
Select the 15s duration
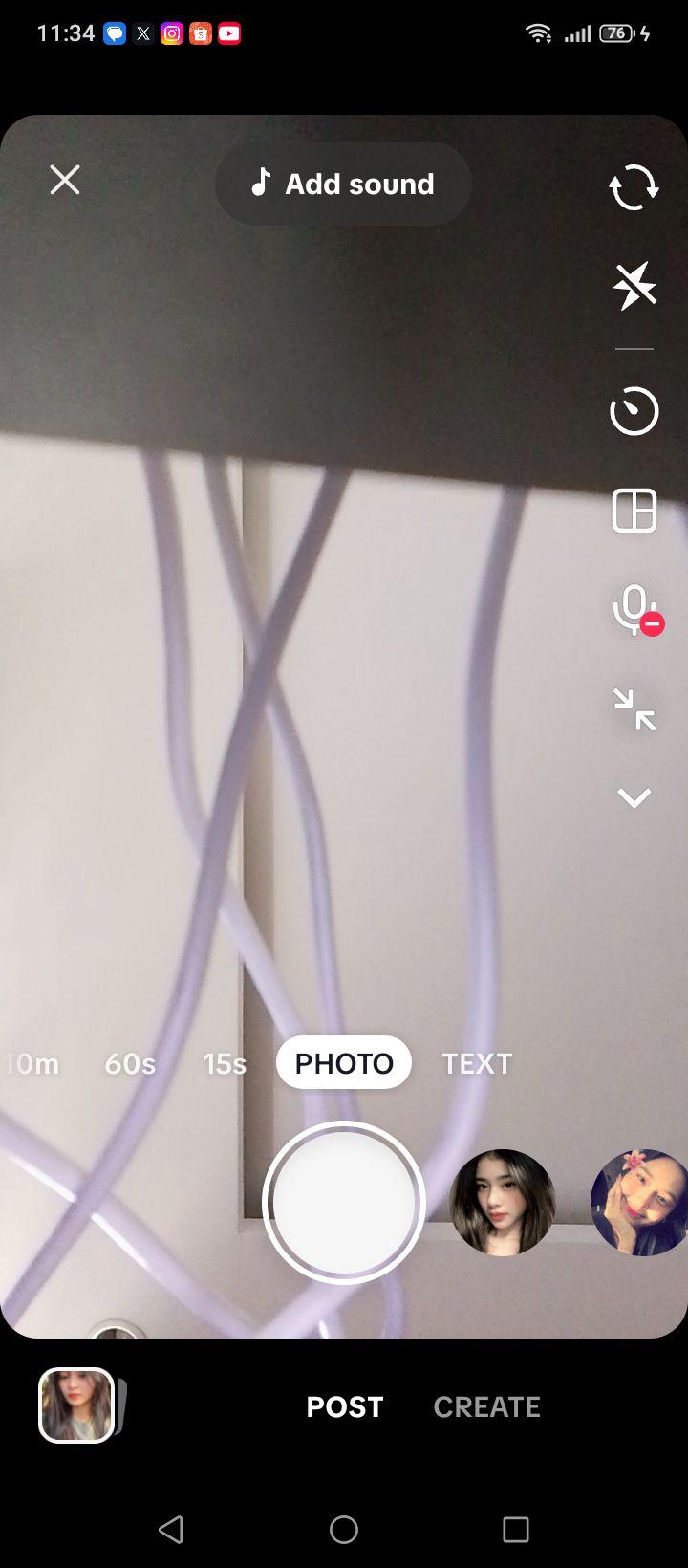tap(225, 1063)
